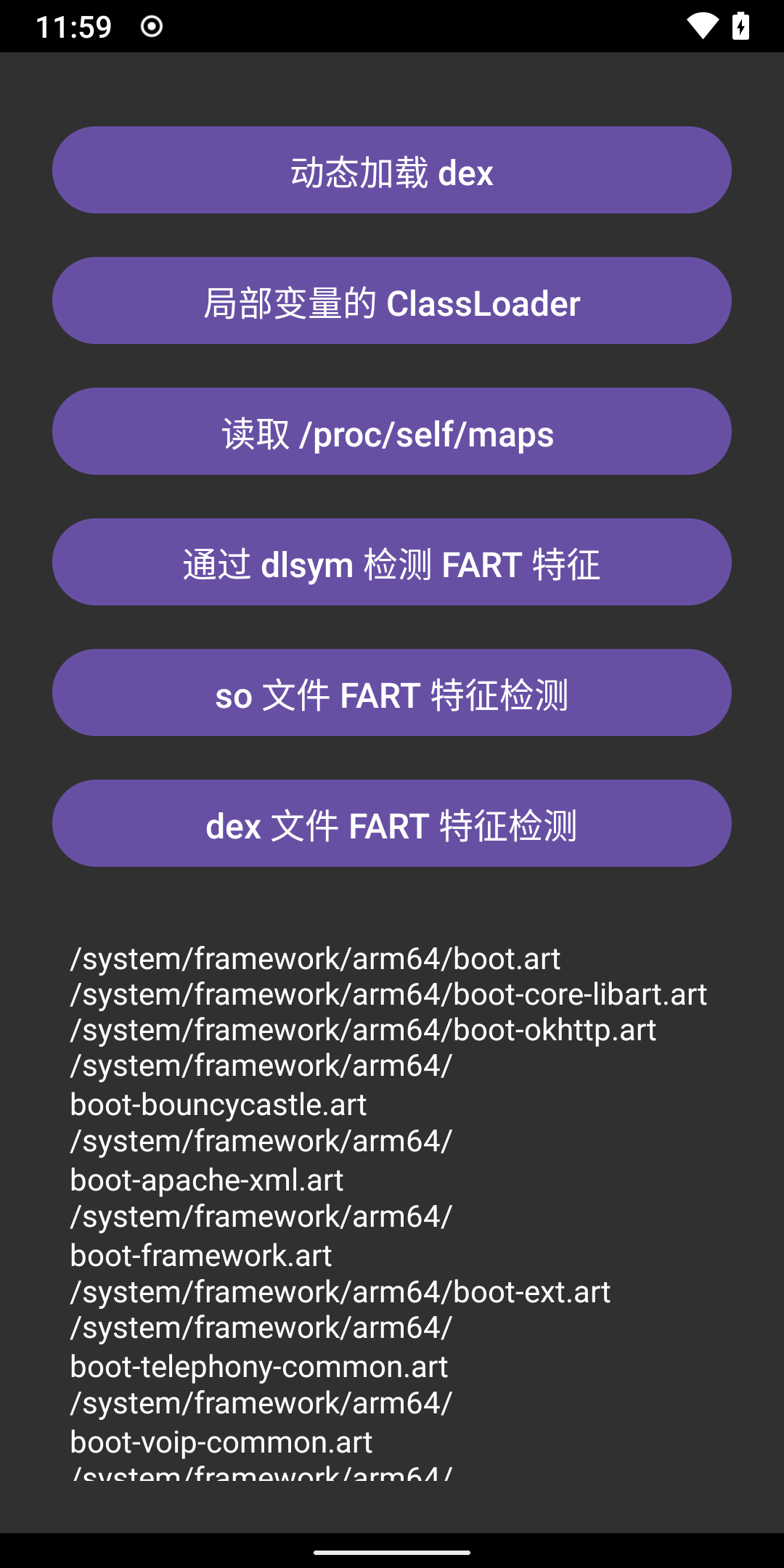Tap the boot-okhttp.art path text
The width and height of the screenshot is (784, 1568).
pyautogui.click(x=362, y=1031)
